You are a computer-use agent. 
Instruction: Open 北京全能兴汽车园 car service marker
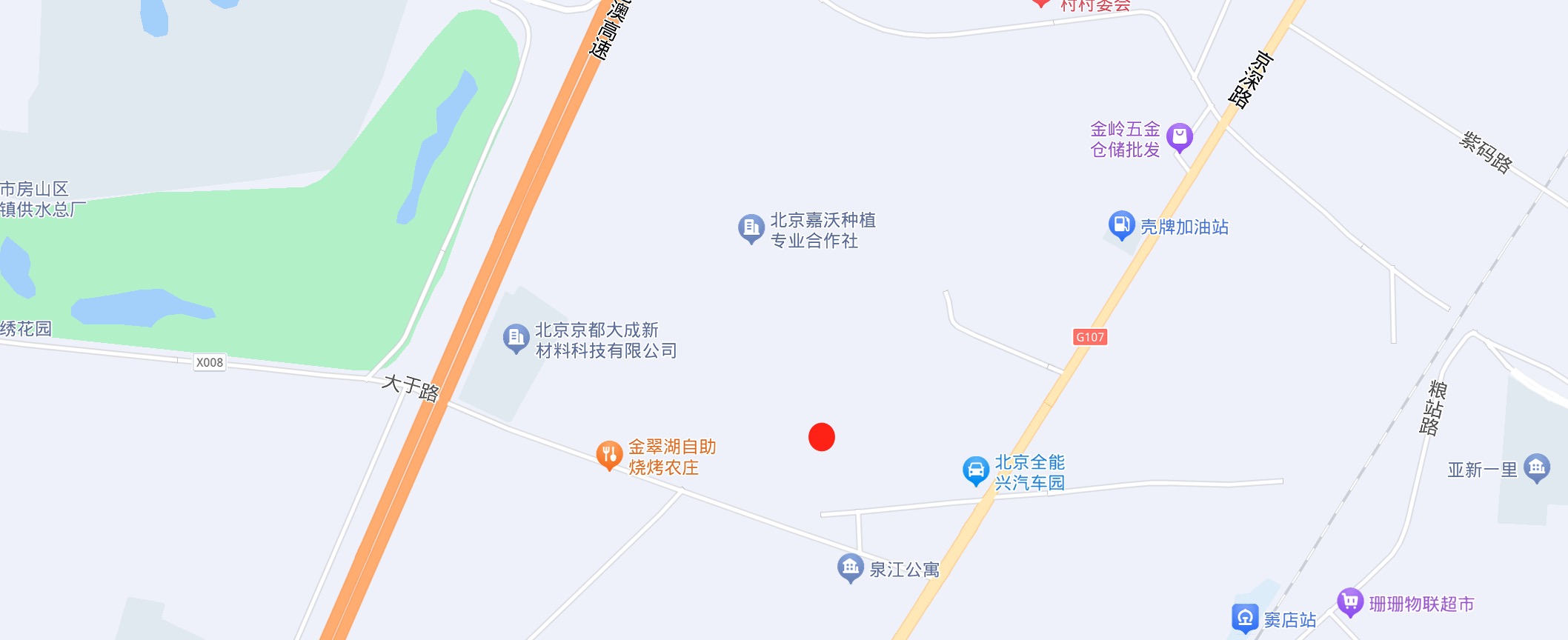975,470
